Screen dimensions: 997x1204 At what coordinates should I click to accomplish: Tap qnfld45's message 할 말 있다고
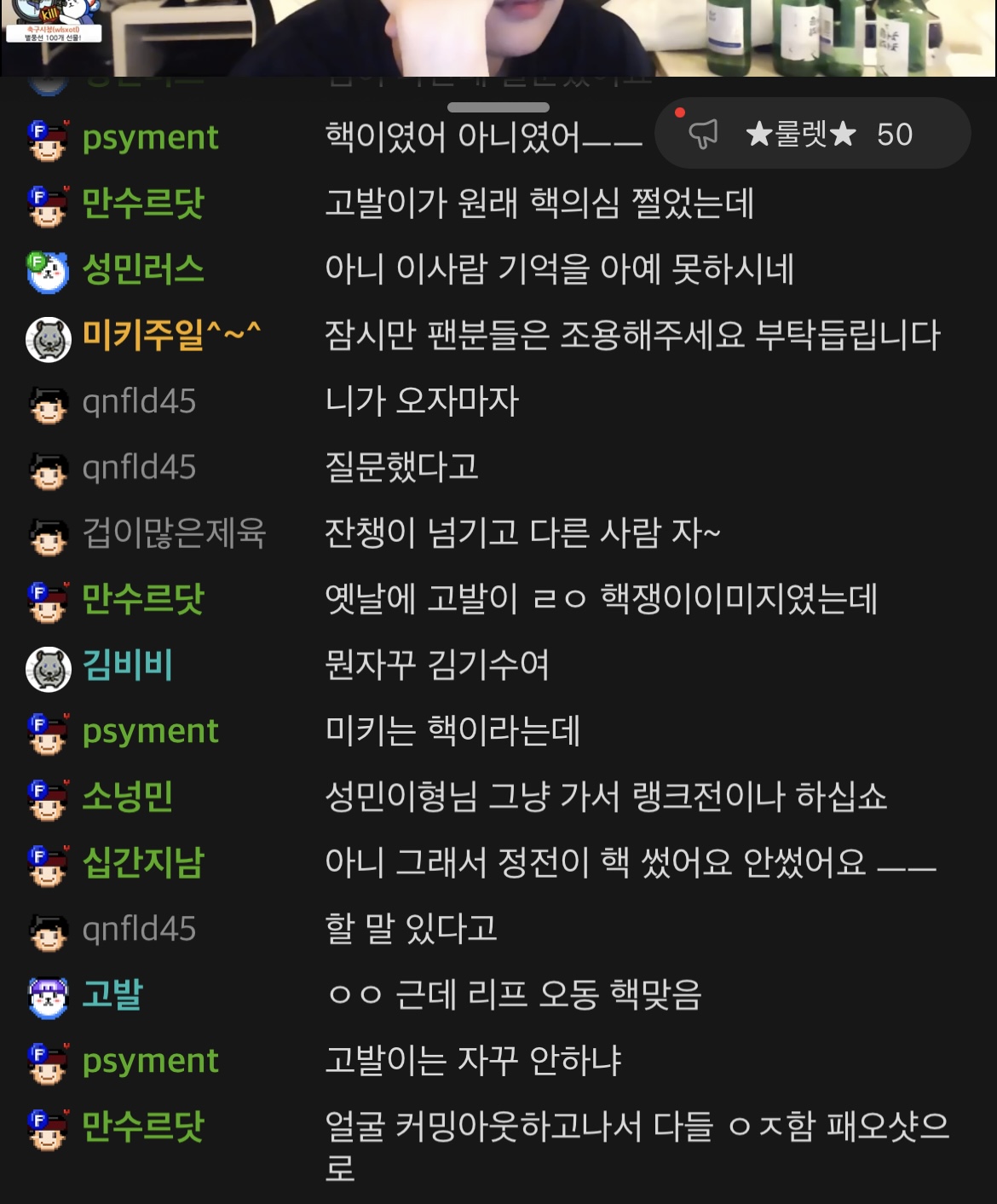point(411,929)
